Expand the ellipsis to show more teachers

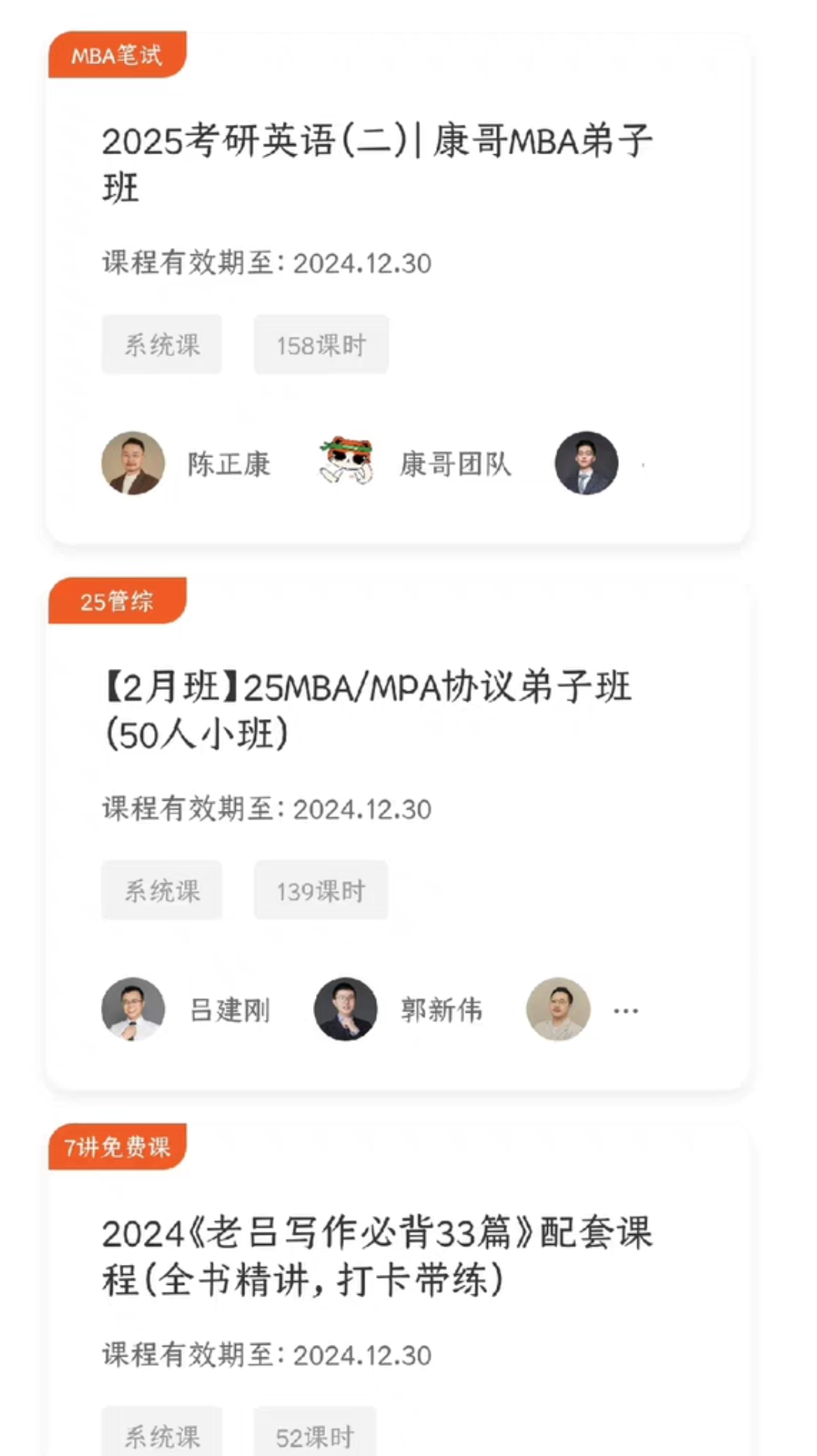tap(625, 1010)
